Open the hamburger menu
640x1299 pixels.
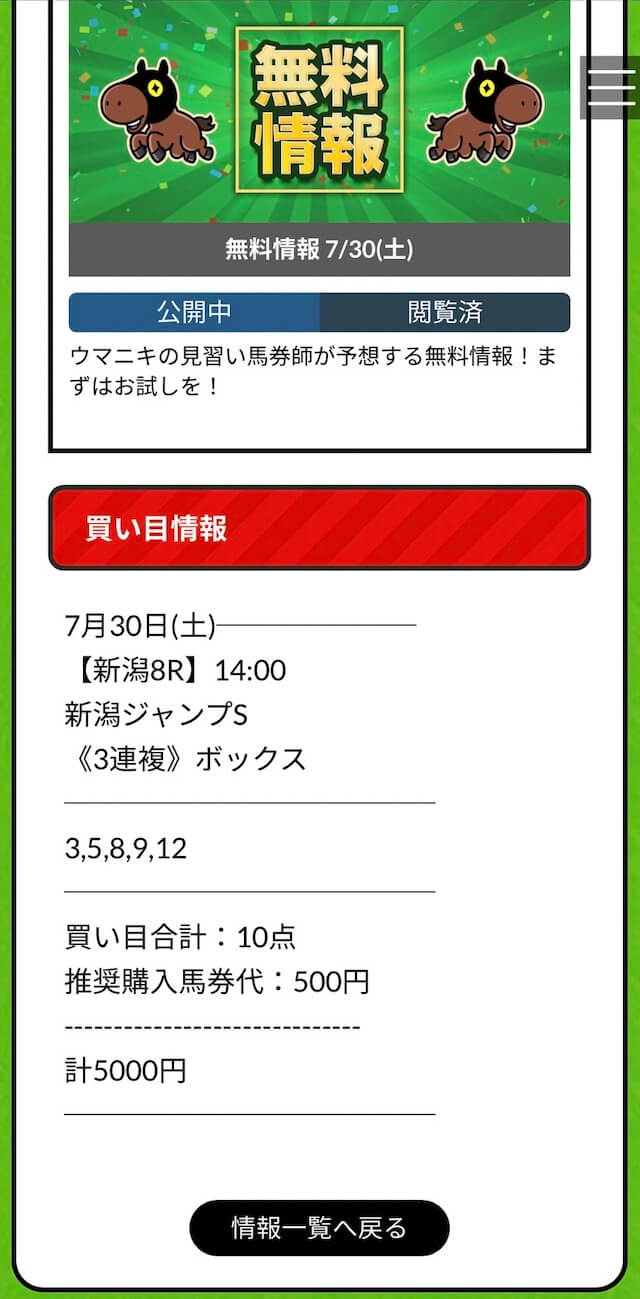(x=611, y=88)
